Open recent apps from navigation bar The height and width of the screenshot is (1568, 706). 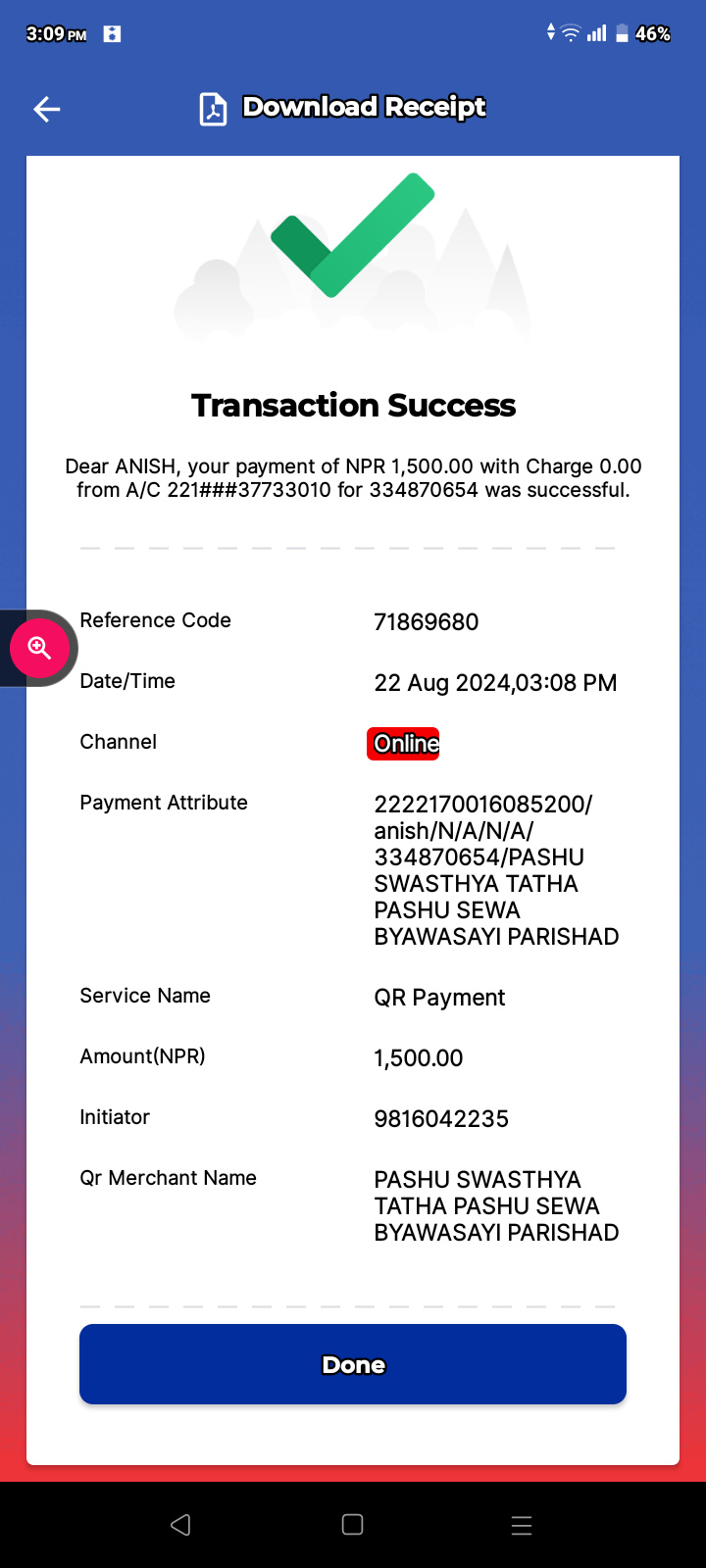click(x=522, y=1525)
